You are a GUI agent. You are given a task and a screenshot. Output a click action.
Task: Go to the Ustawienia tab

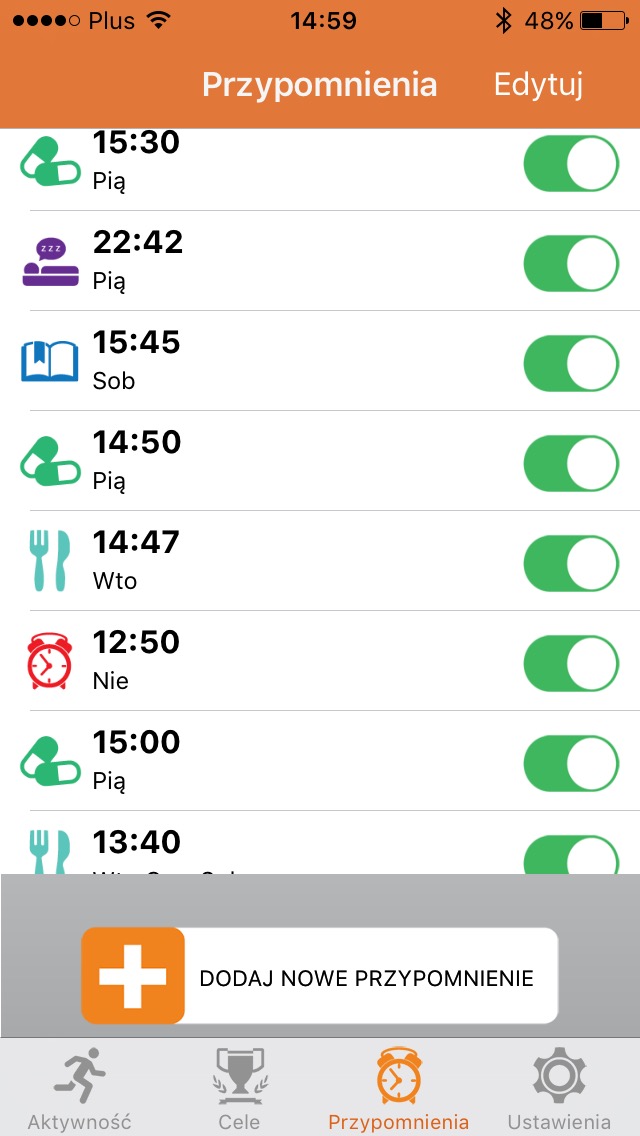[x=558, y=1089]
